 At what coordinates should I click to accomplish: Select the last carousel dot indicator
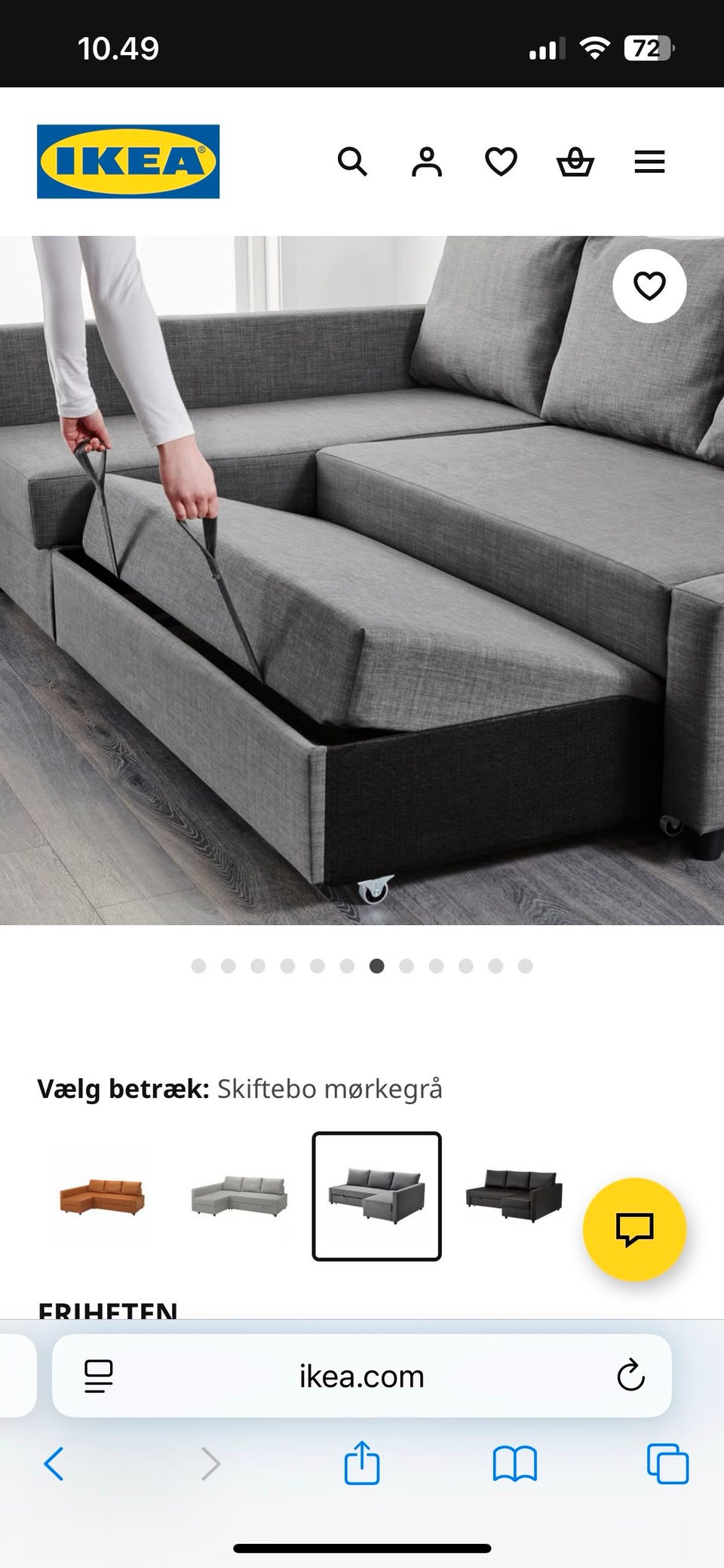tap(524, 965)
